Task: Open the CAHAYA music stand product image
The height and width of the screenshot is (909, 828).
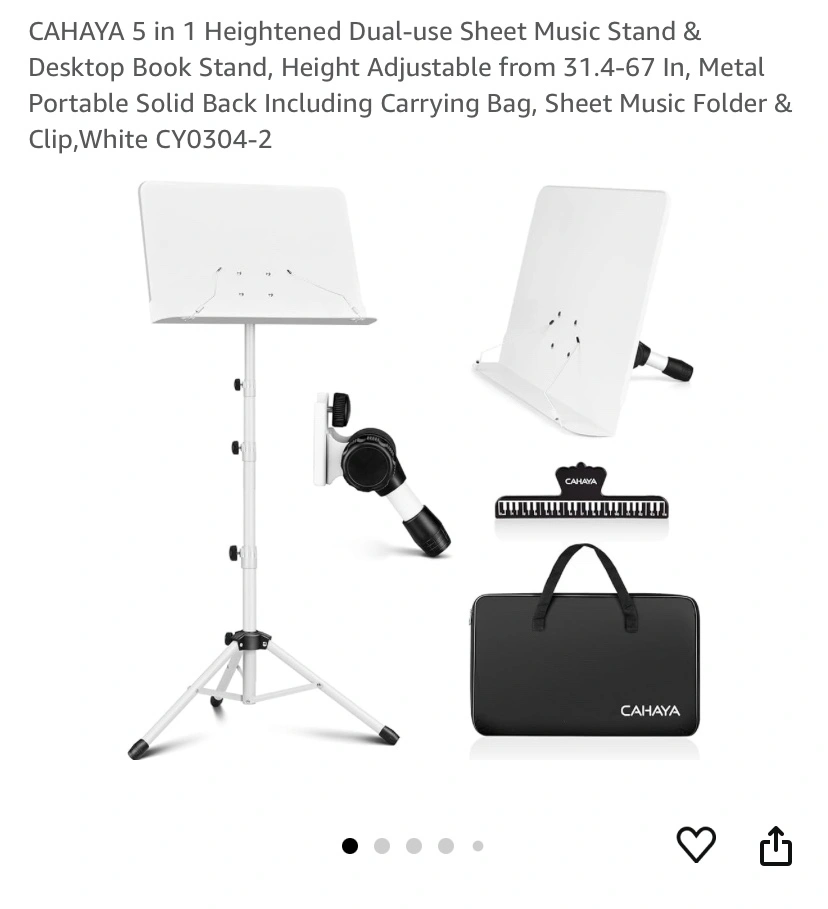Action: click(x=414, y=470)
